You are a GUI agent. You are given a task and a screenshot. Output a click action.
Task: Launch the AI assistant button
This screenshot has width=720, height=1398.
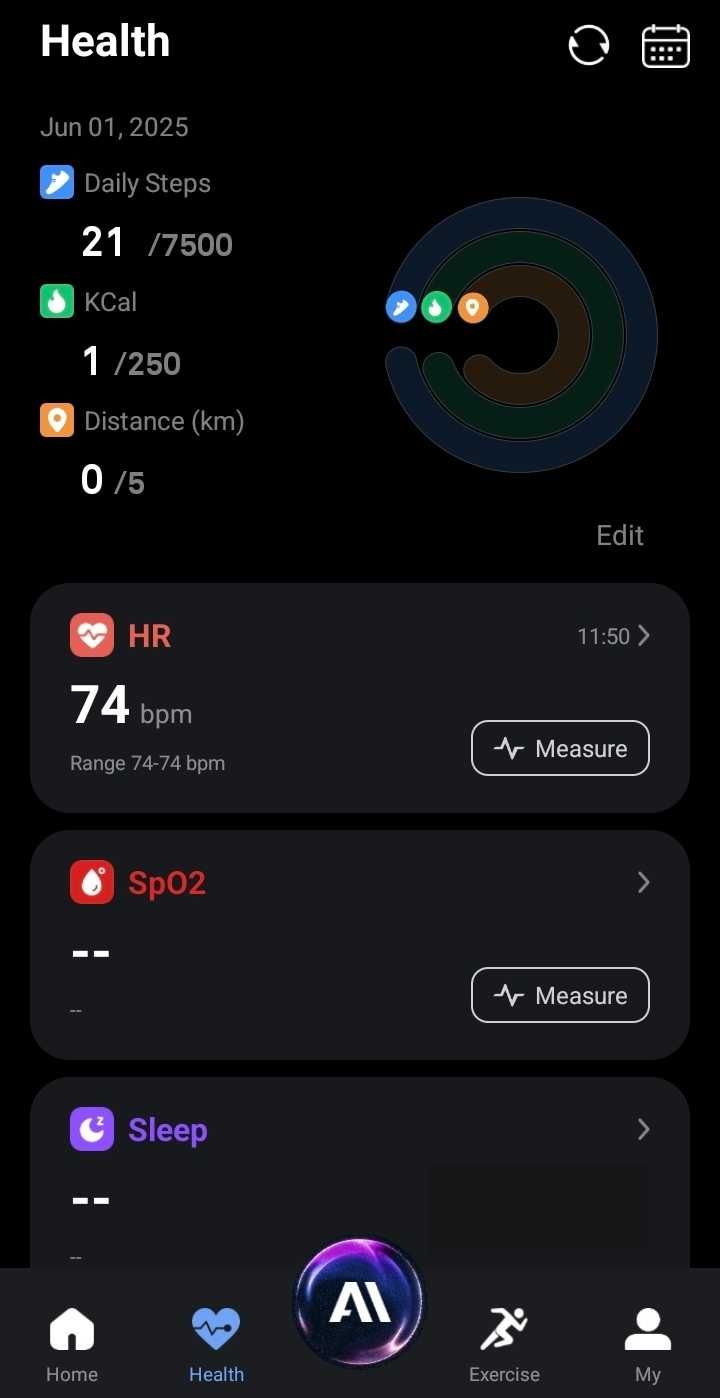pos(360,1303)
